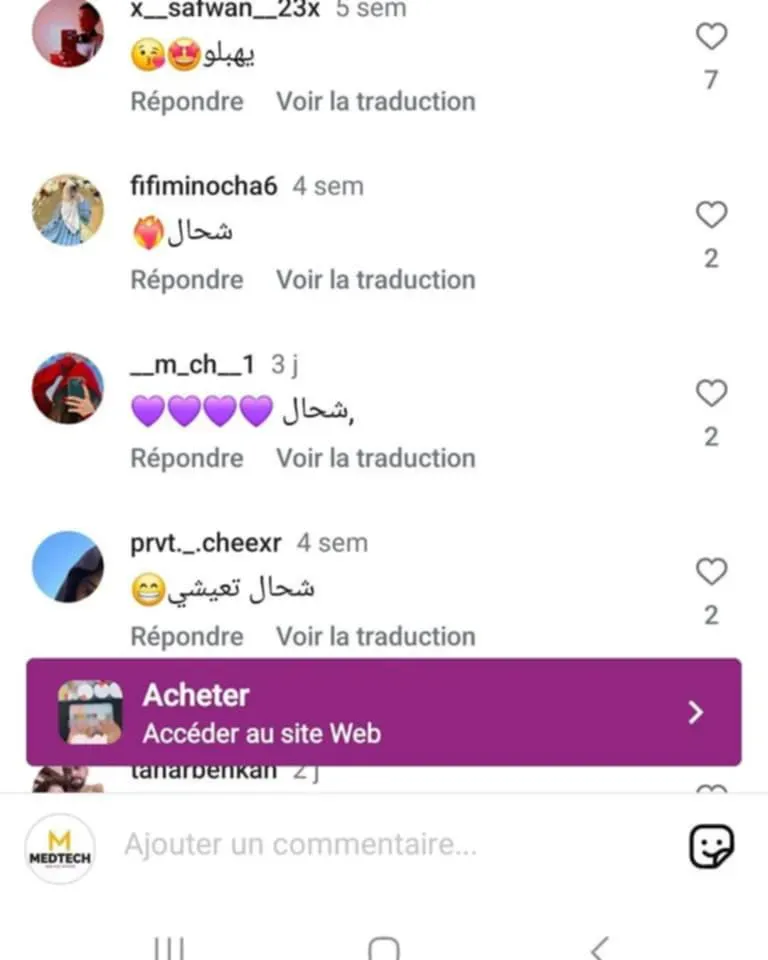Like fifiminocha6's comment

(x=711, y=215)
